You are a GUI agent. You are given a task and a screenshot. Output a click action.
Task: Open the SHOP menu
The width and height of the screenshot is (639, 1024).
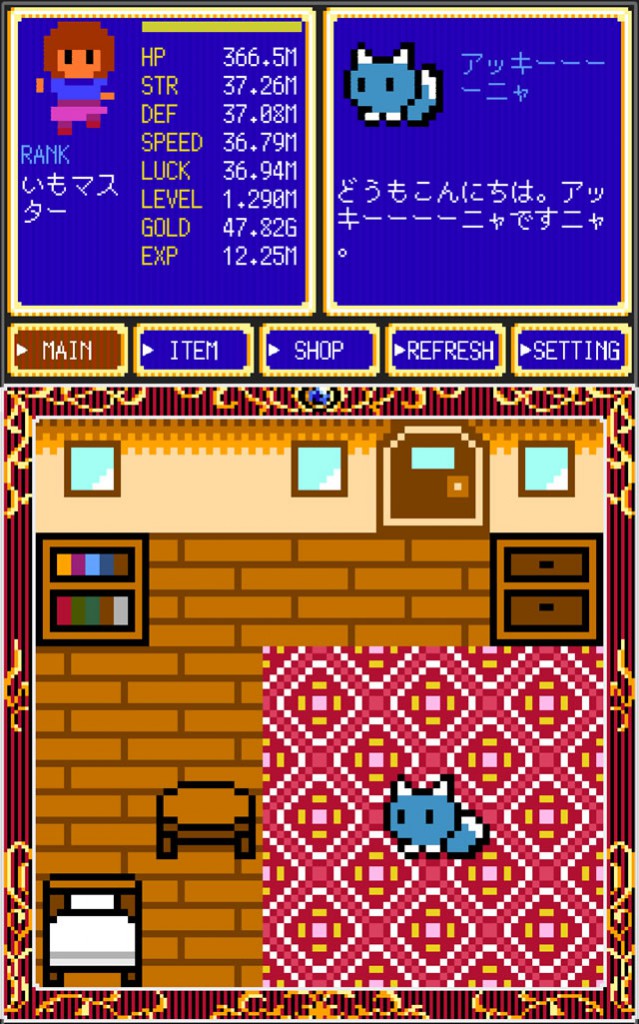[319, 350]
